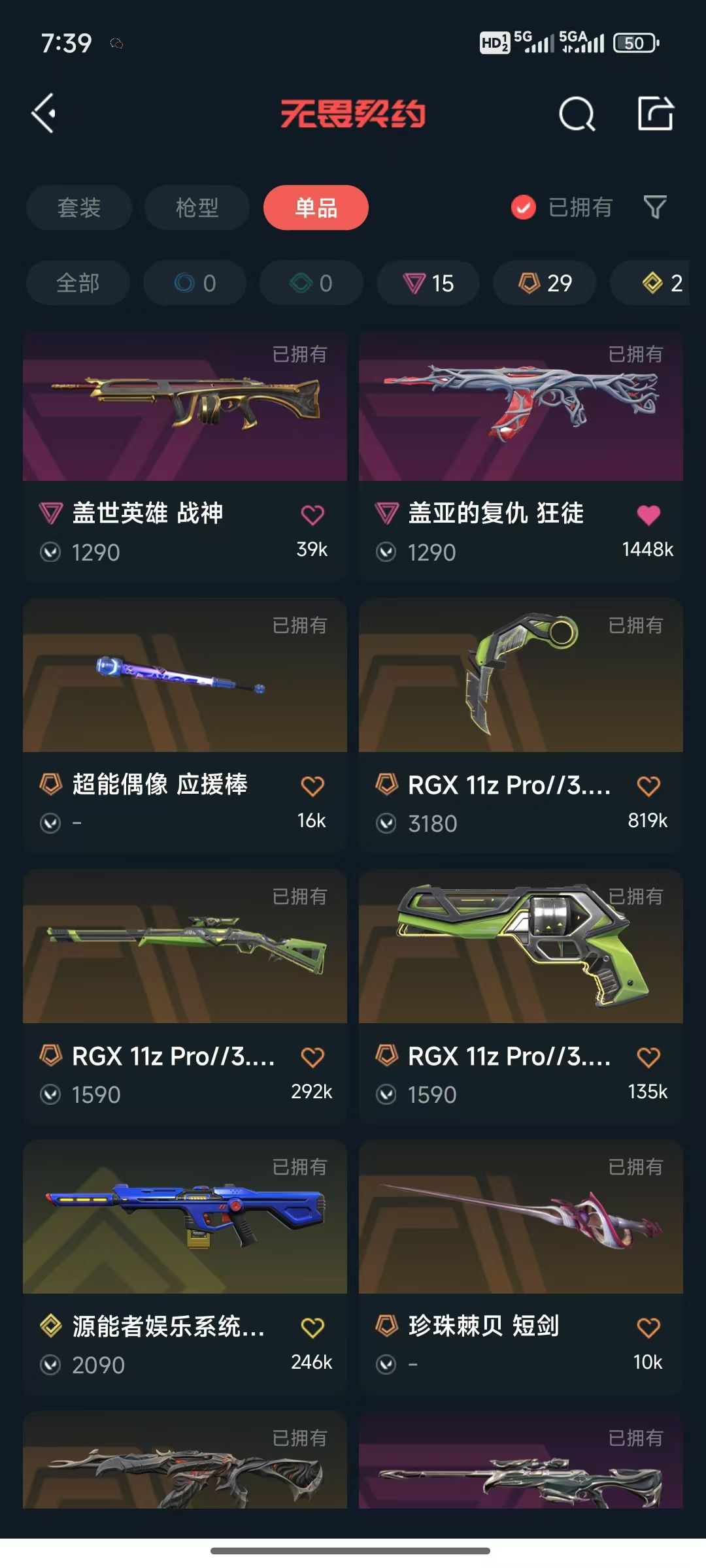Open the 盖亚的复仇 狂徒 skin card
The width and height of the screenshot is (706, 1568).
point(521,457)
